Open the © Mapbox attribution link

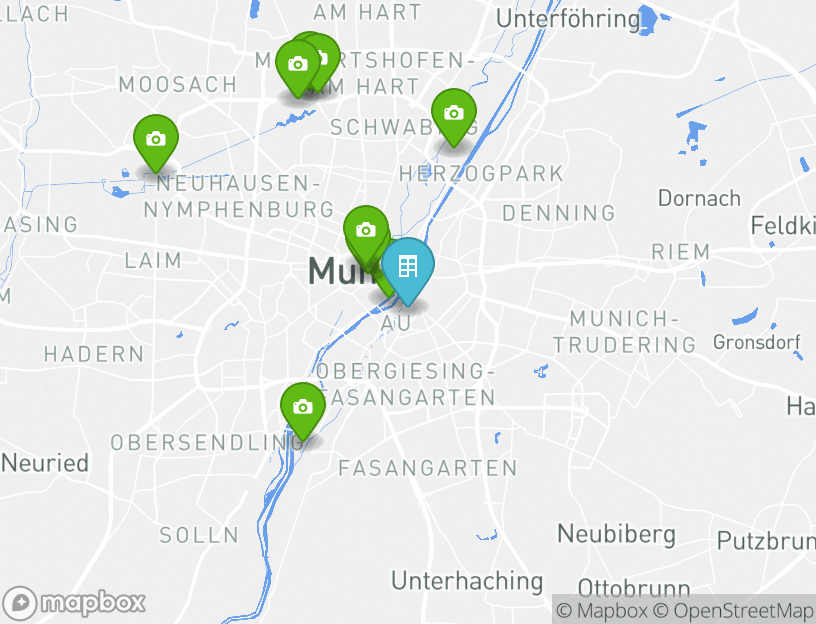602,610
